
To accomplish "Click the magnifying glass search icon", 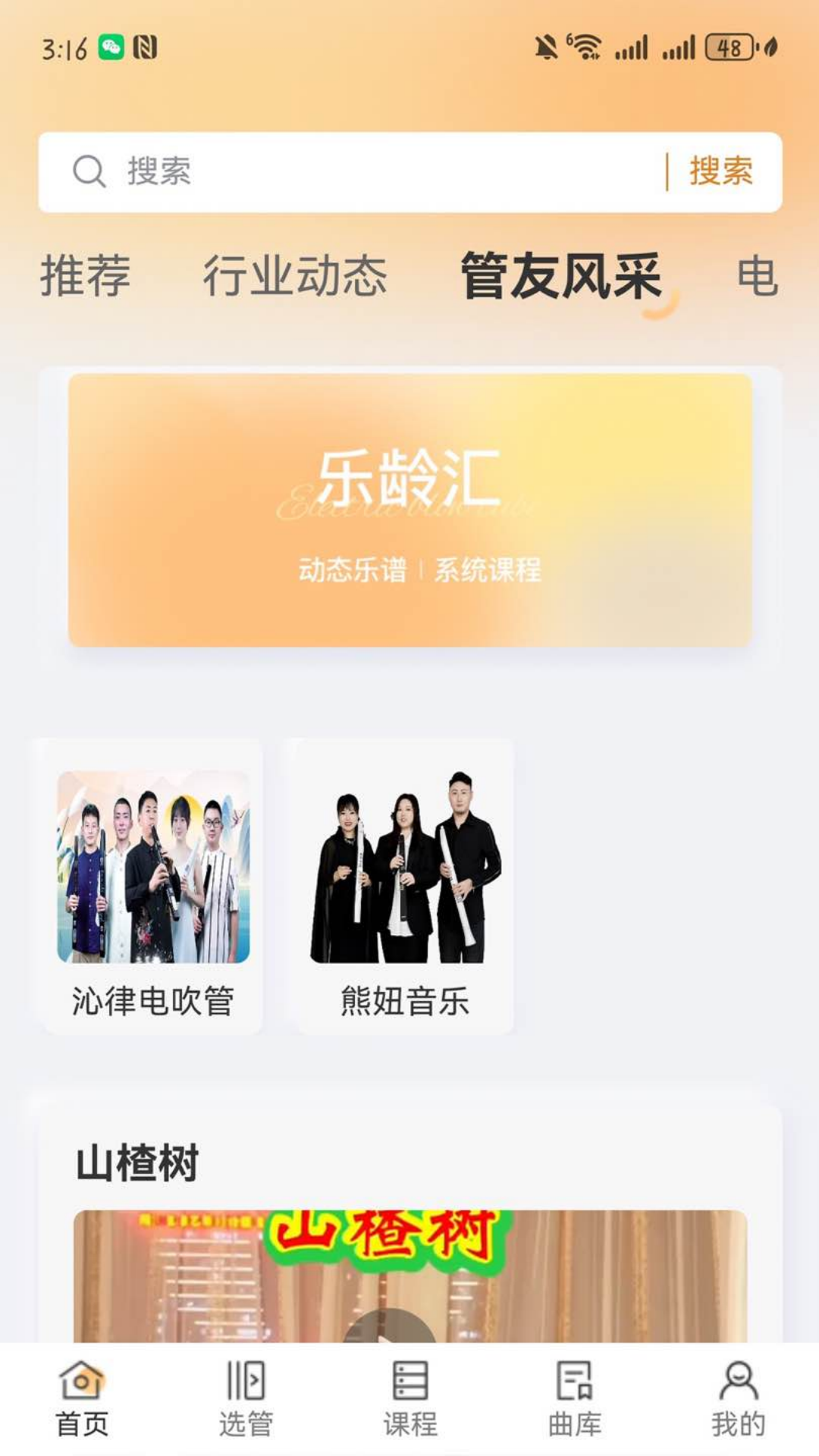I will point(89,171).
